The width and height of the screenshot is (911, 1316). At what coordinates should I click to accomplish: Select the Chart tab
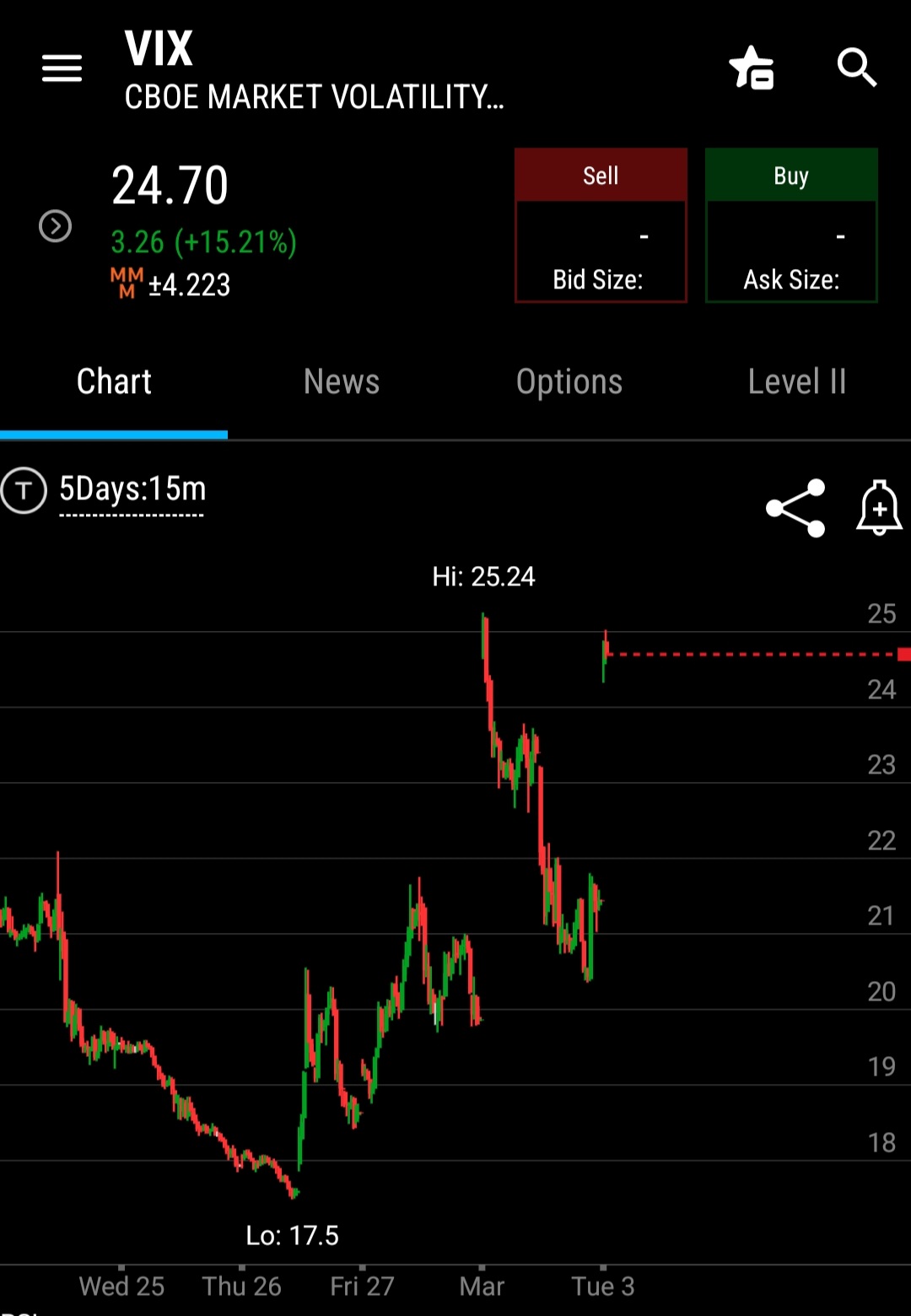(114, 382)
